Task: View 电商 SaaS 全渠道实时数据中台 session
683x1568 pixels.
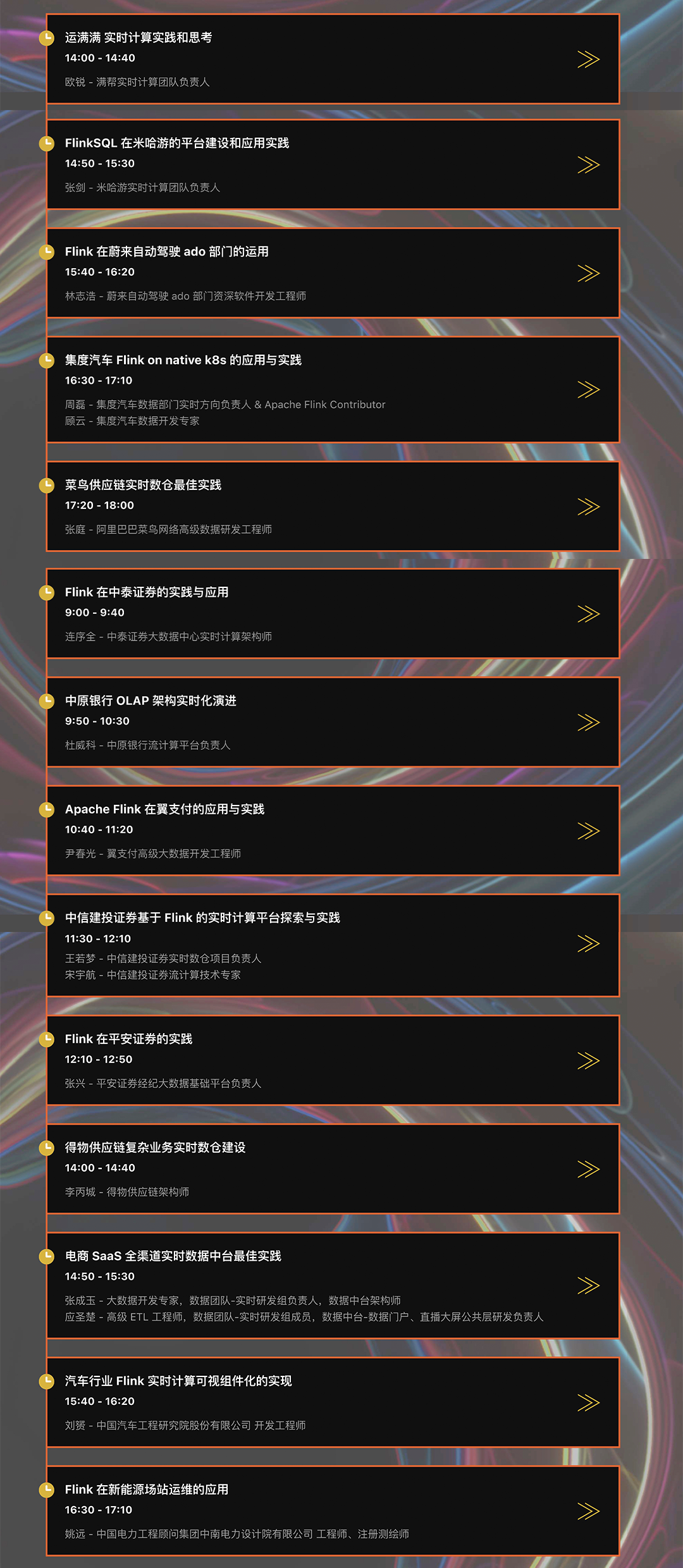Action: coord(333,1285)
